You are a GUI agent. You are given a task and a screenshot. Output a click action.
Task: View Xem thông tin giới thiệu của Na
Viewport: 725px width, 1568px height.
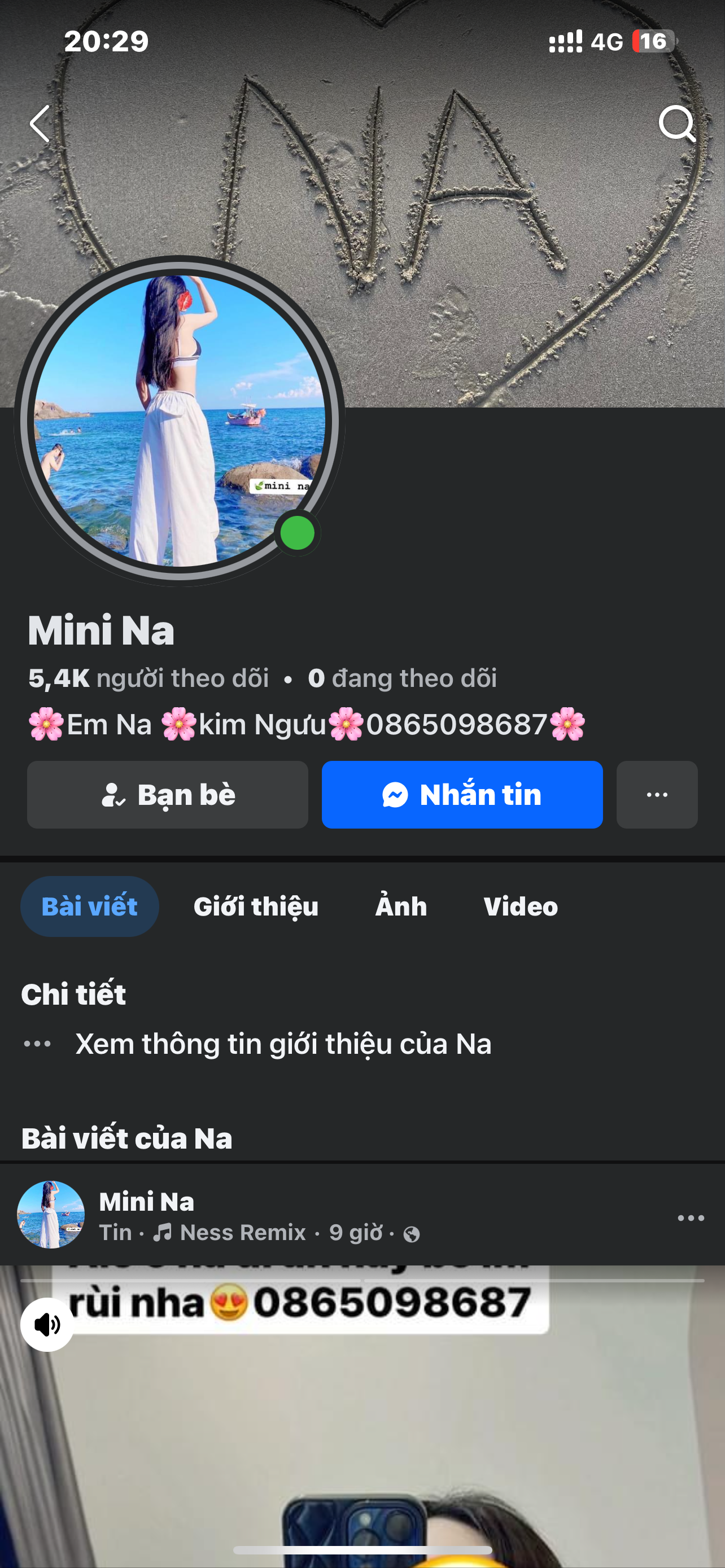pos(283,1044)
